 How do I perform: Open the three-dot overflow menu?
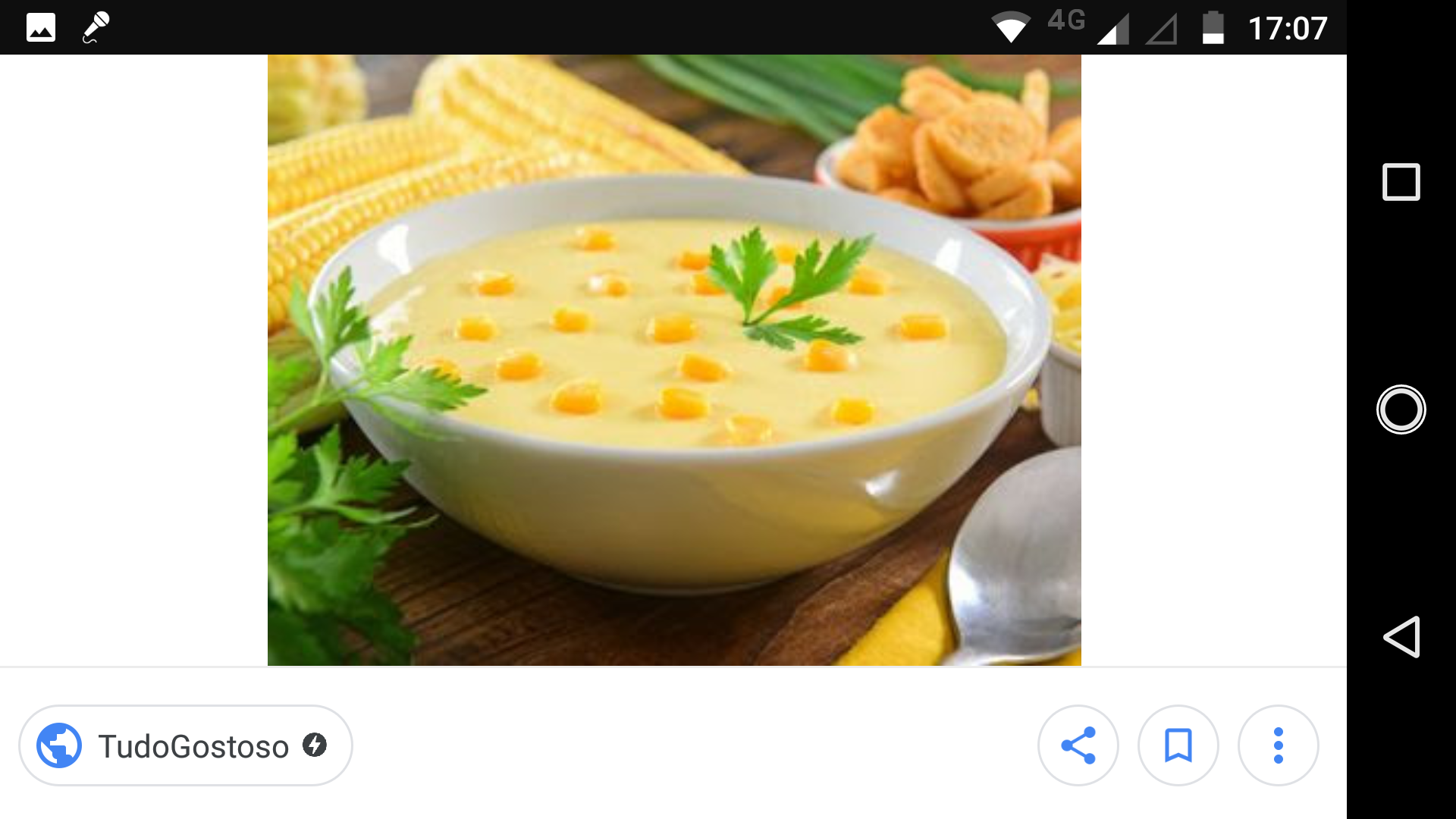1278,746
